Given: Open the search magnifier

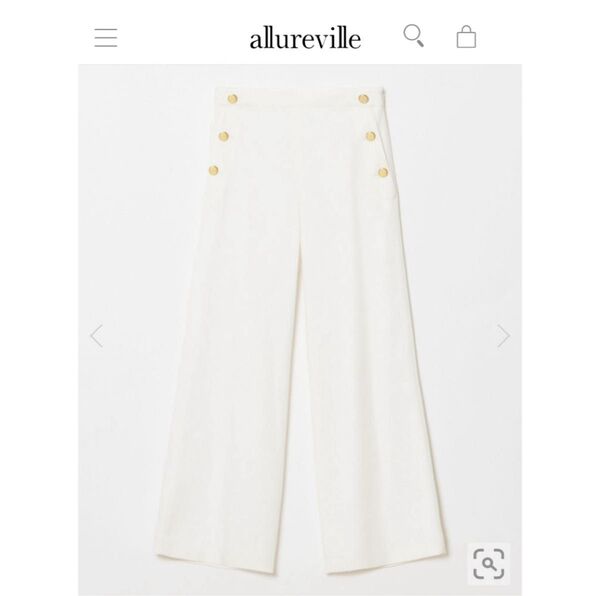Looking at the screenshot, I should (x=414, y=37).
